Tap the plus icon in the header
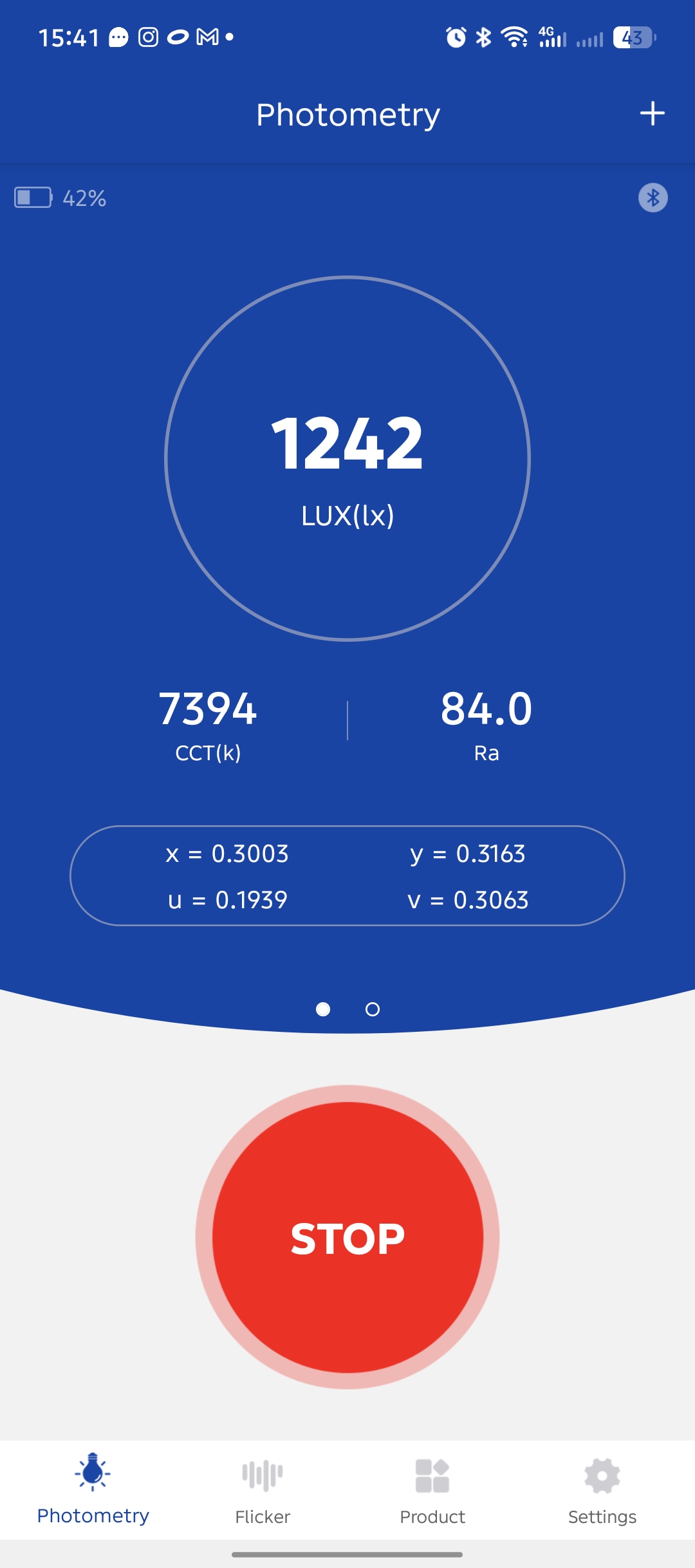Screen dimensions: 695x1568 [652, 114]
